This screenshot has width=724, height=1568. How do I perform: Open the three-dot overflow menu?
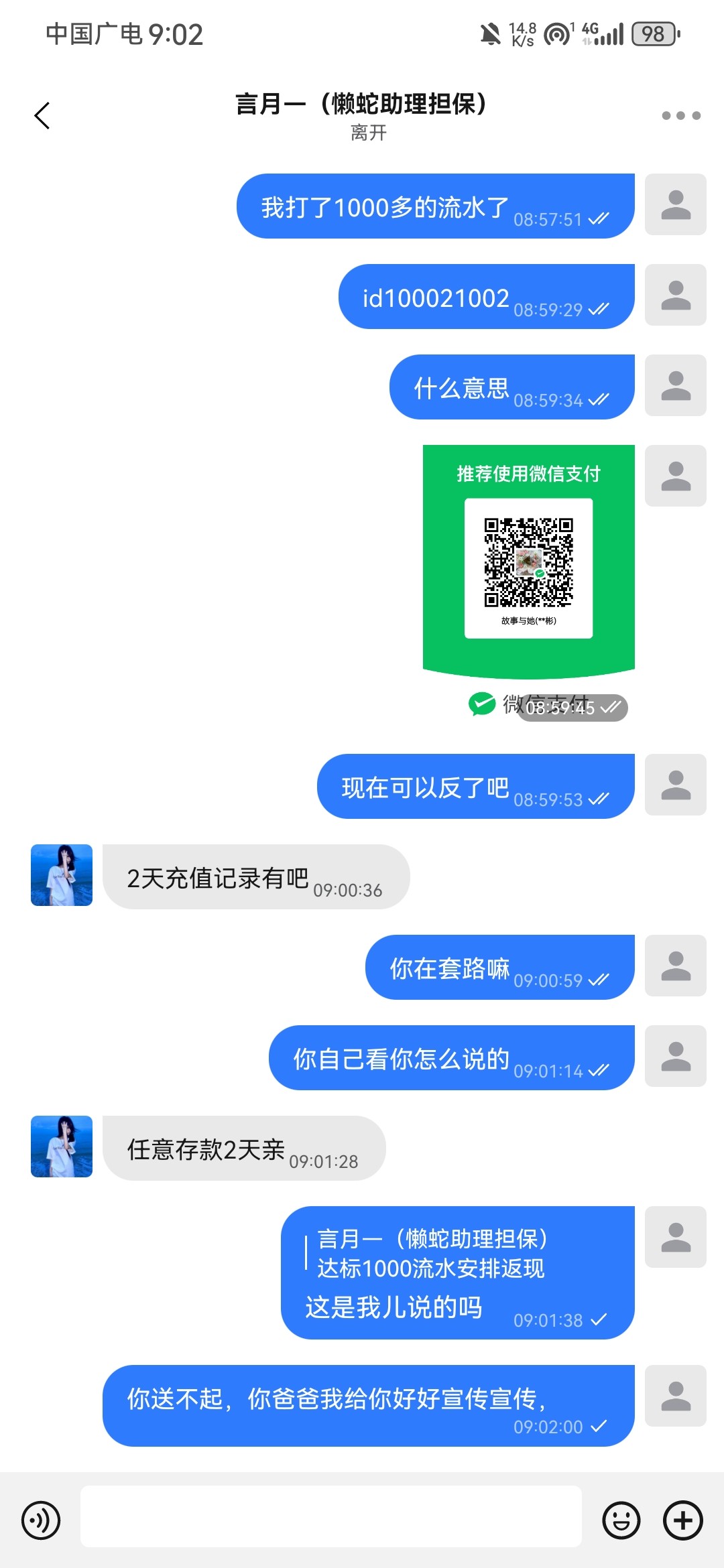680,115
